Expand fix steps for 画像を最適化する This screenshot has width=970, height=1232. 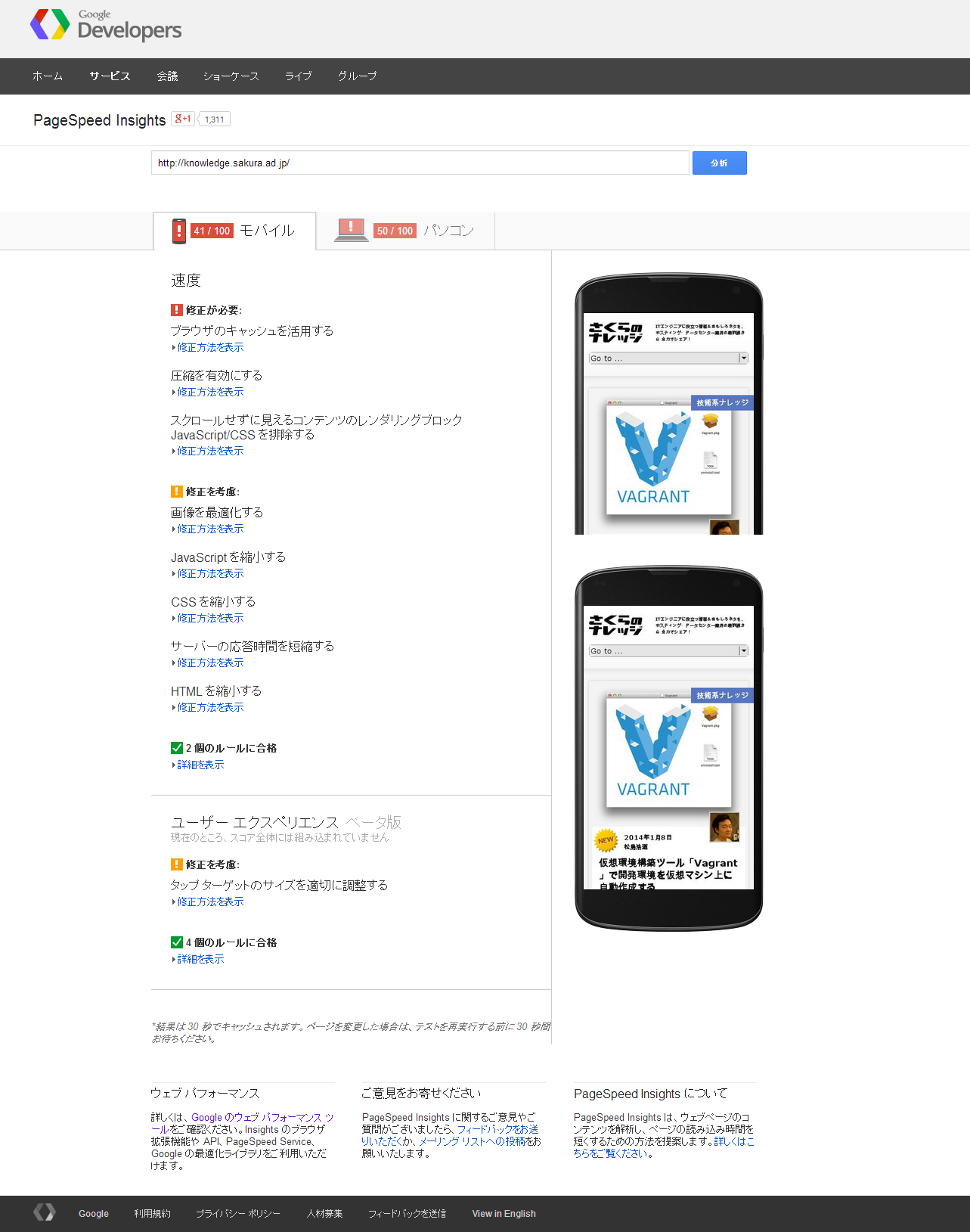210,529
